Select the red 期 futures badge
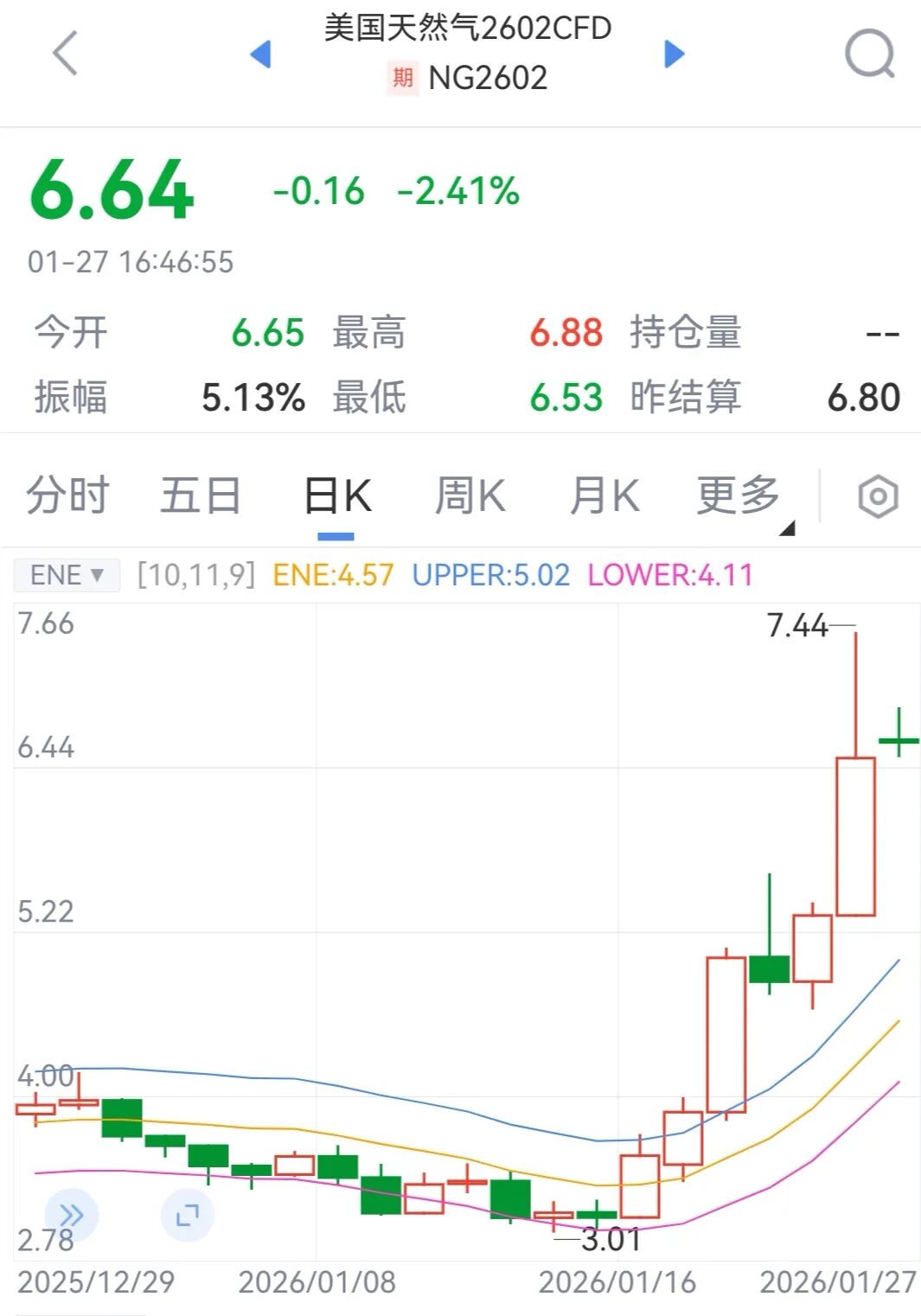This screenshot has width=921, height=1316. (400, 77)
